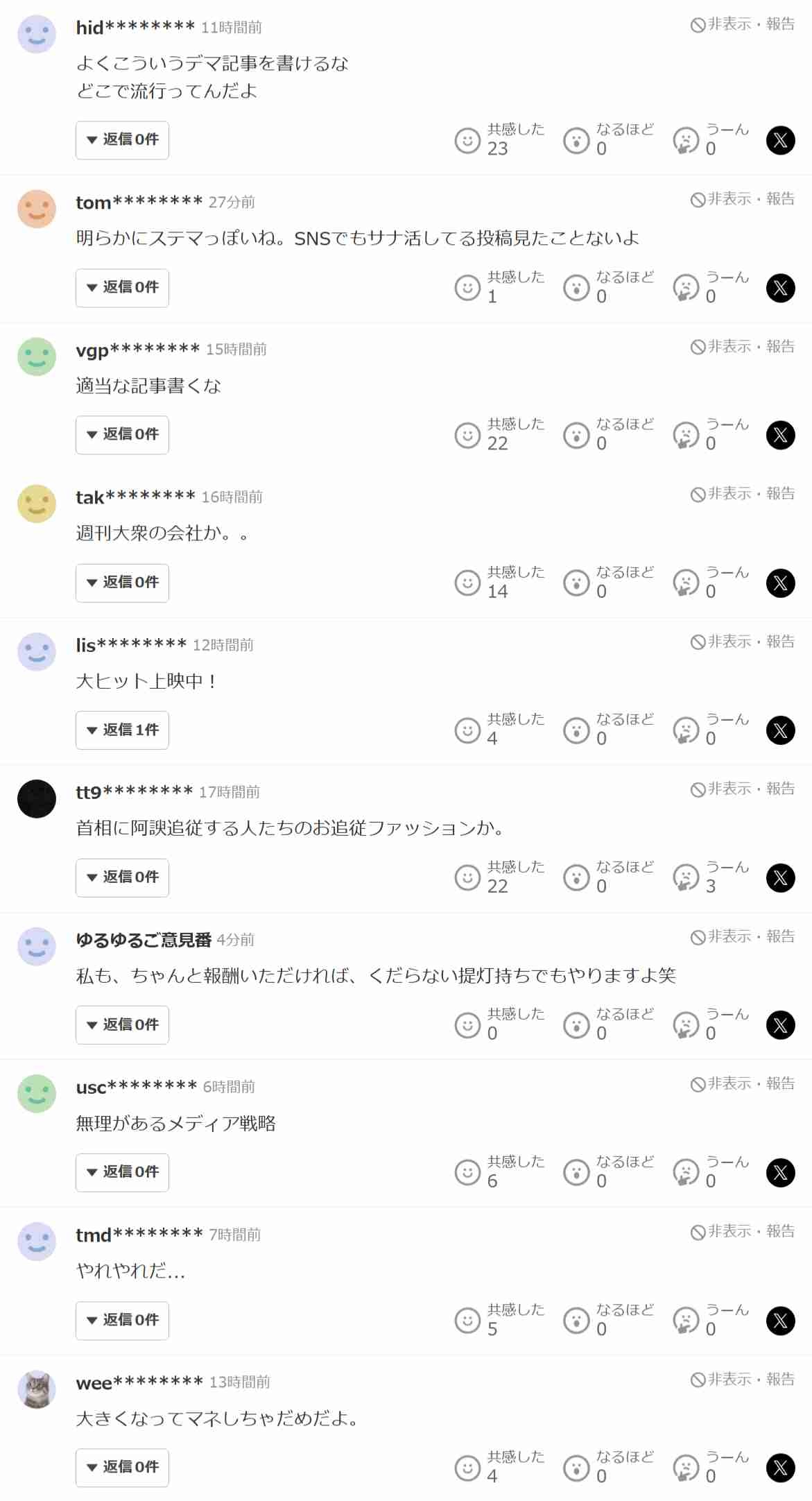
Task: Expand replies under hid's comment
Action: 122,140
